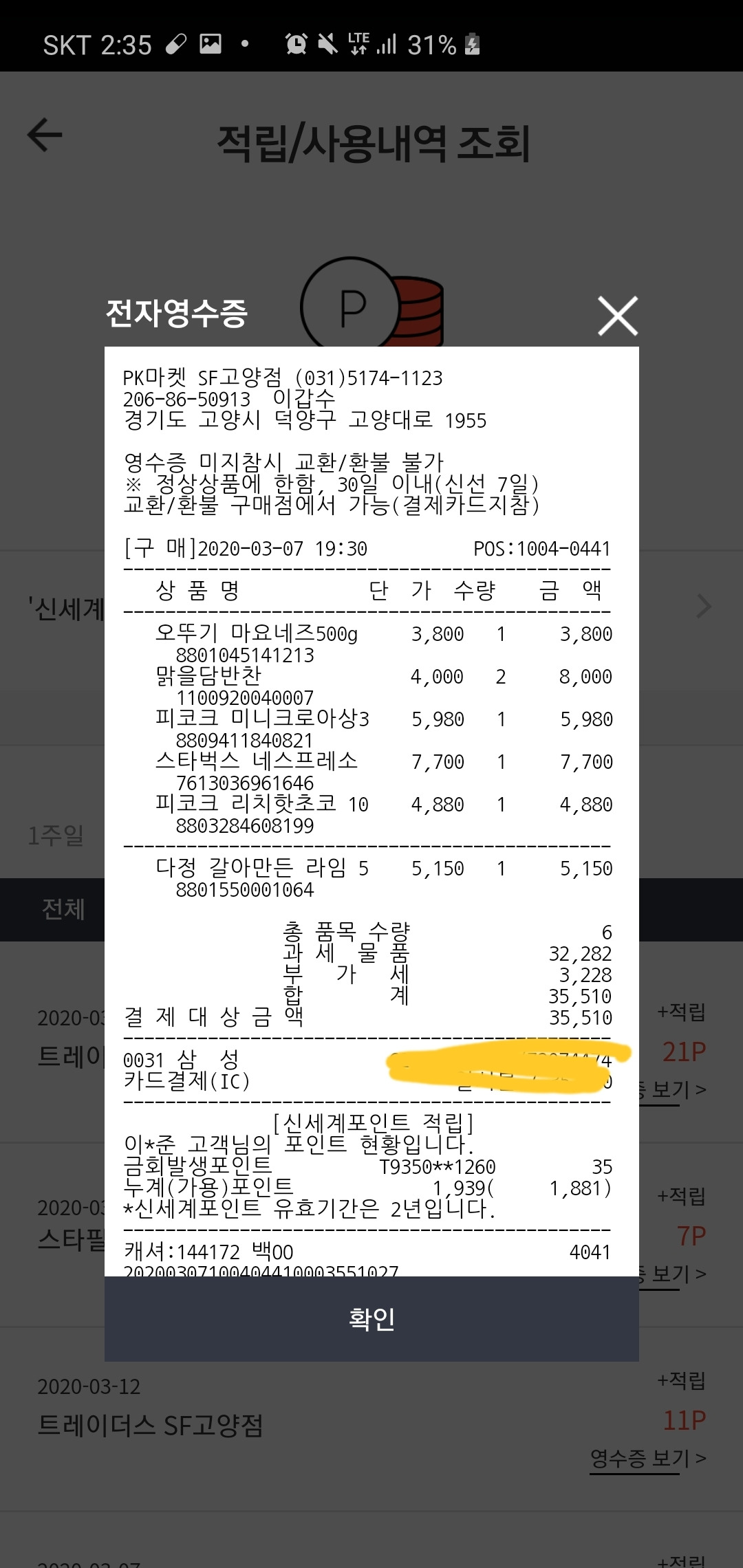Select the 전체 tab

[x=63, y=909]
